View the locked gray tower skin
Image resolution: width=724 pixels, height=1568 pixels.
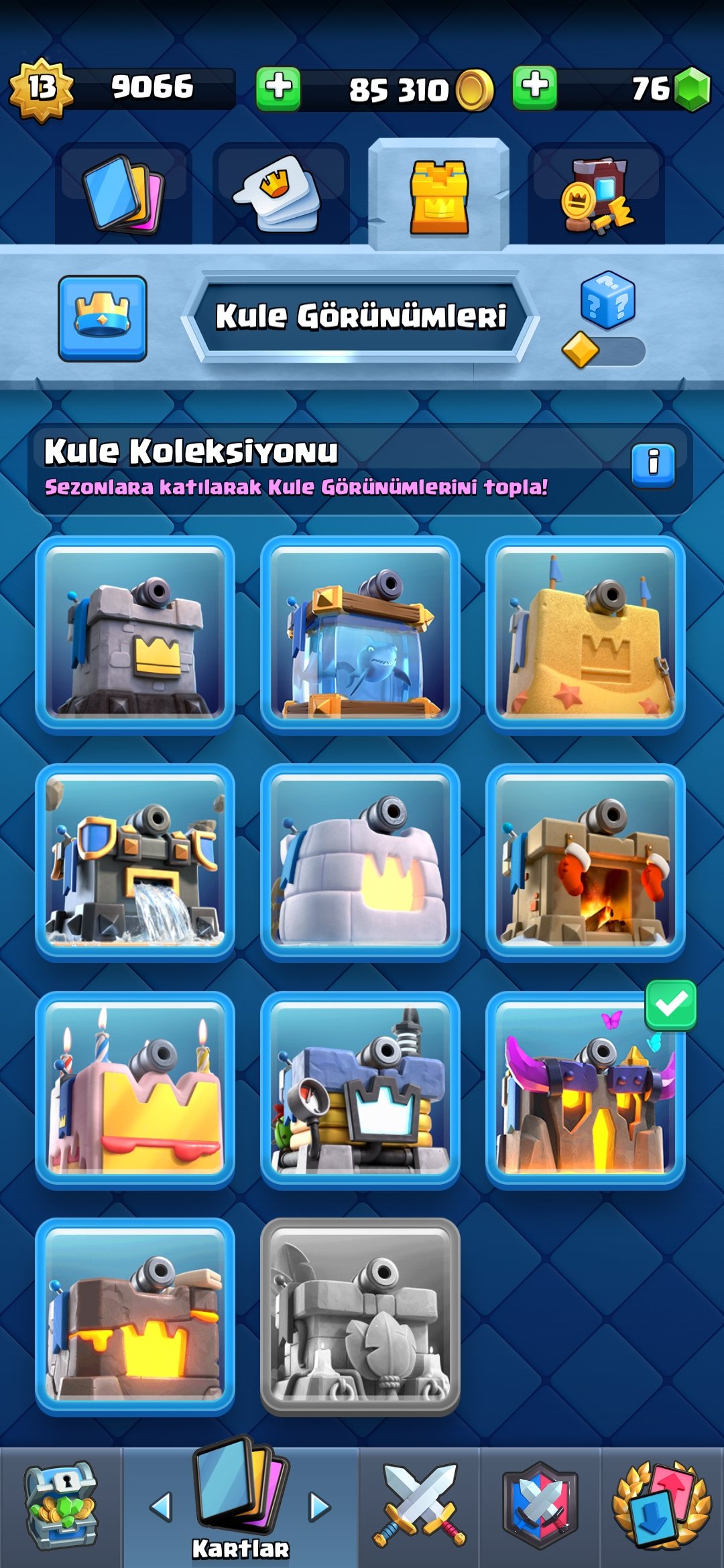pos(360,1317)
